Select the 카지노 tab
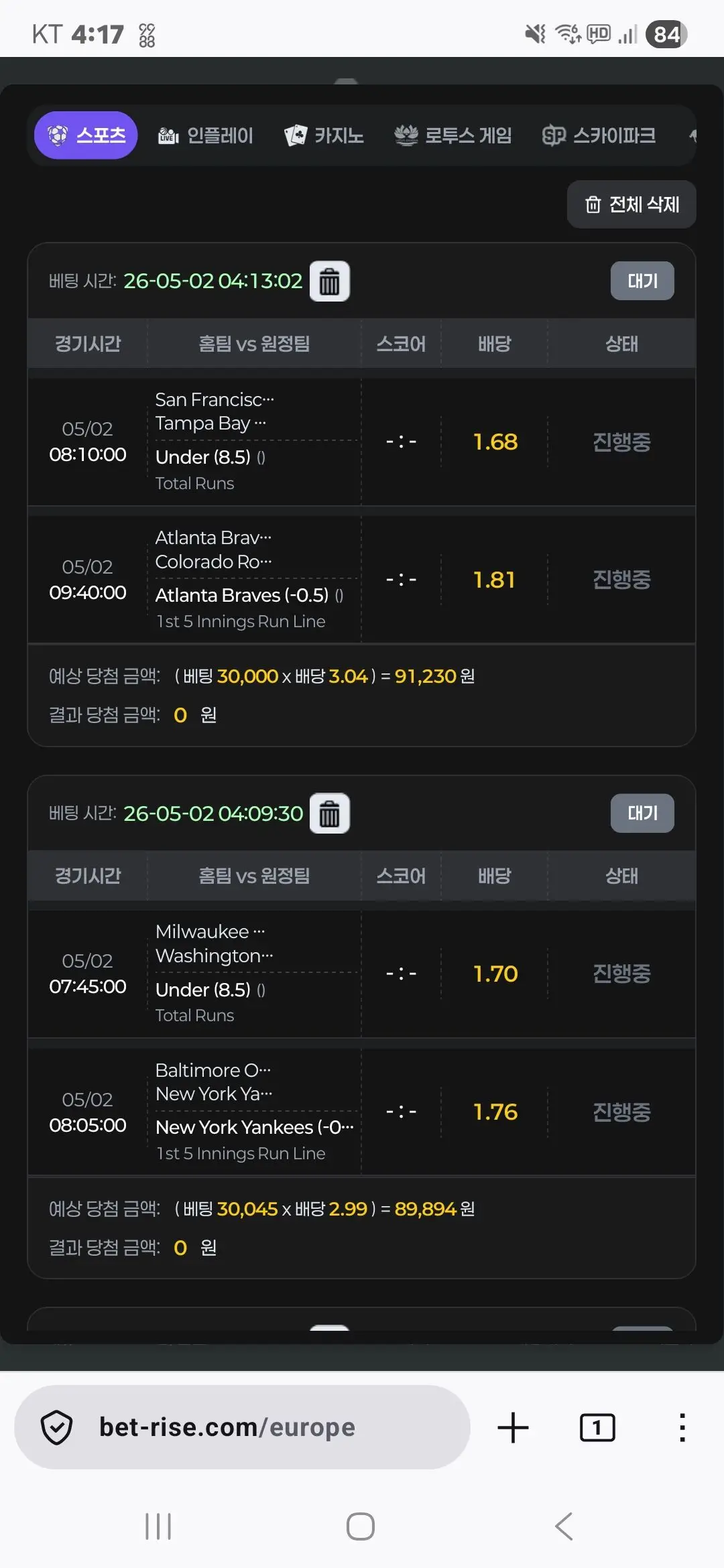724x1568 pixels. click(324, 135)
